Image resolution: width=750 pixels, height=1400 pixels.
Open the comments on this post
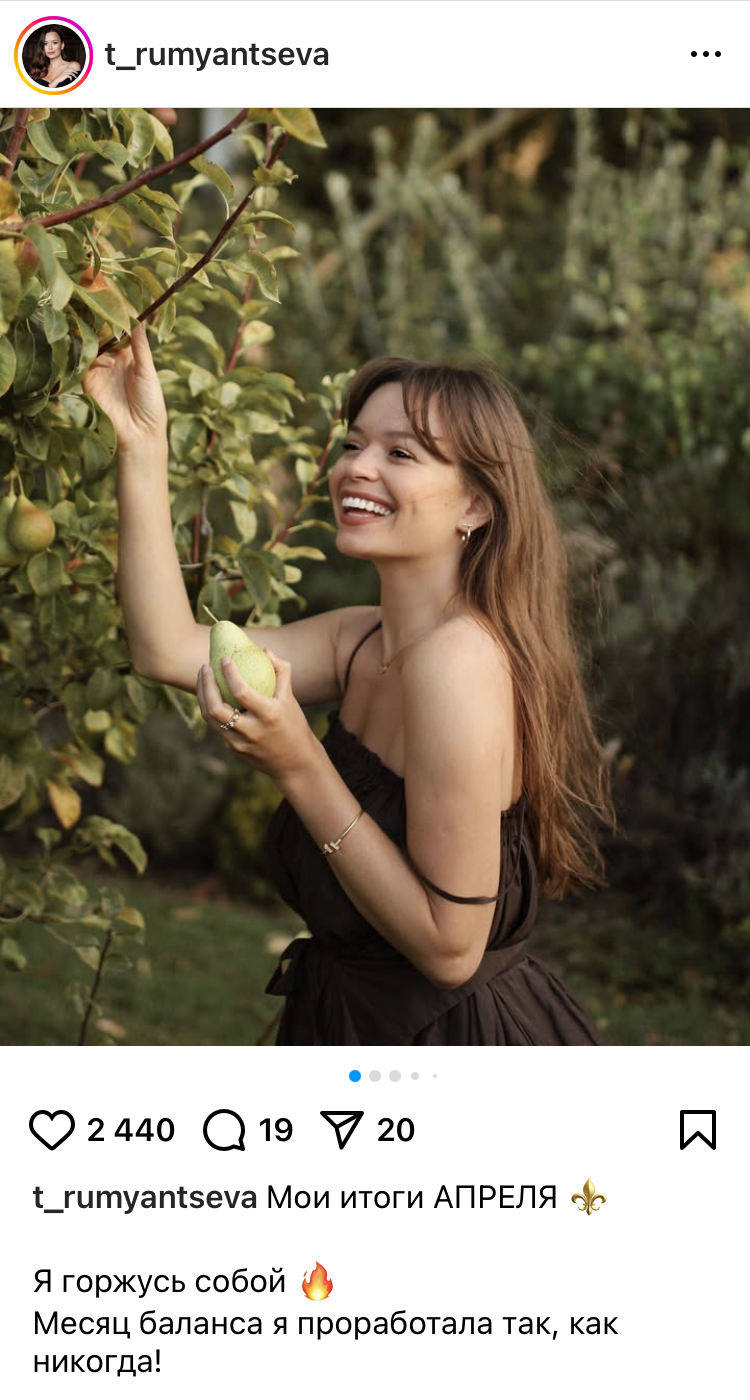(x=224, y=1130)
